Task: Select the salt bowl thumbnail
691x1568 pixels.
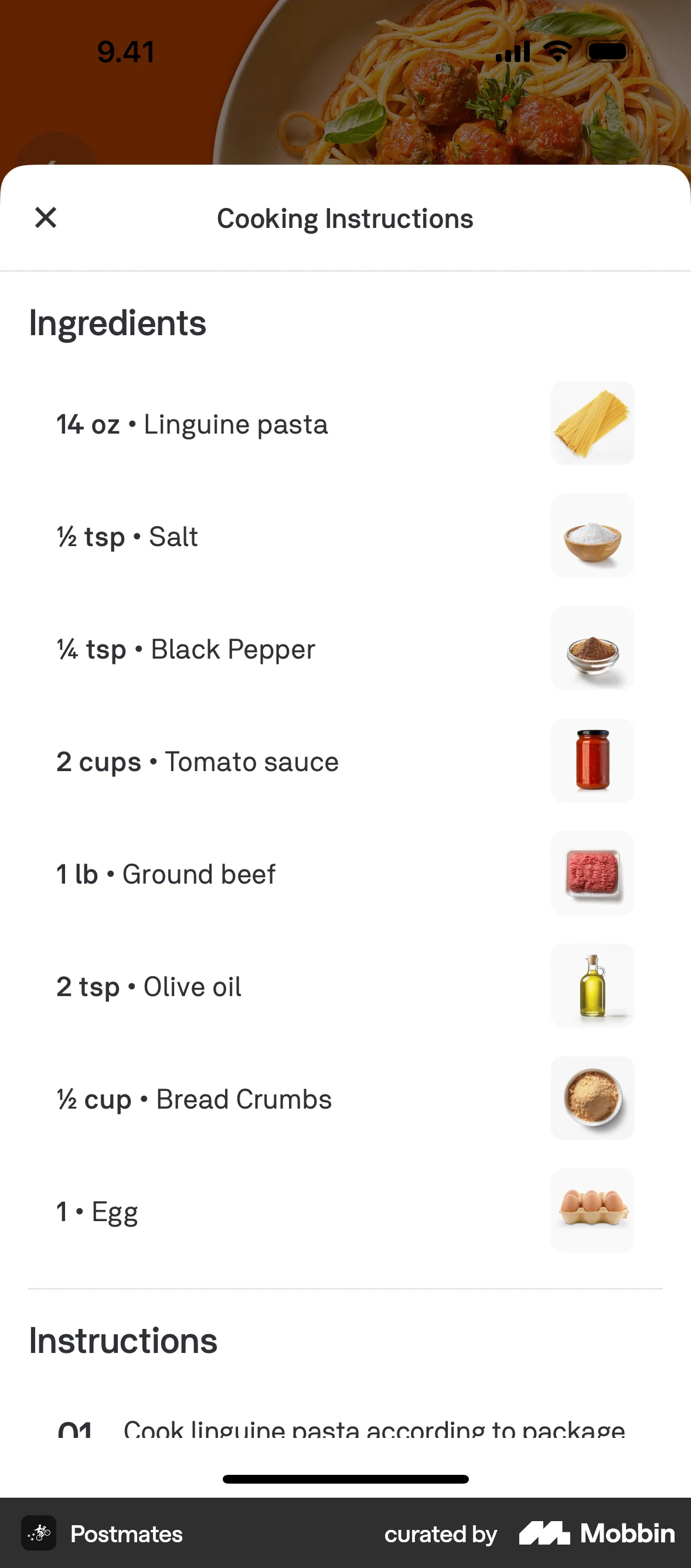Action: 591,535
